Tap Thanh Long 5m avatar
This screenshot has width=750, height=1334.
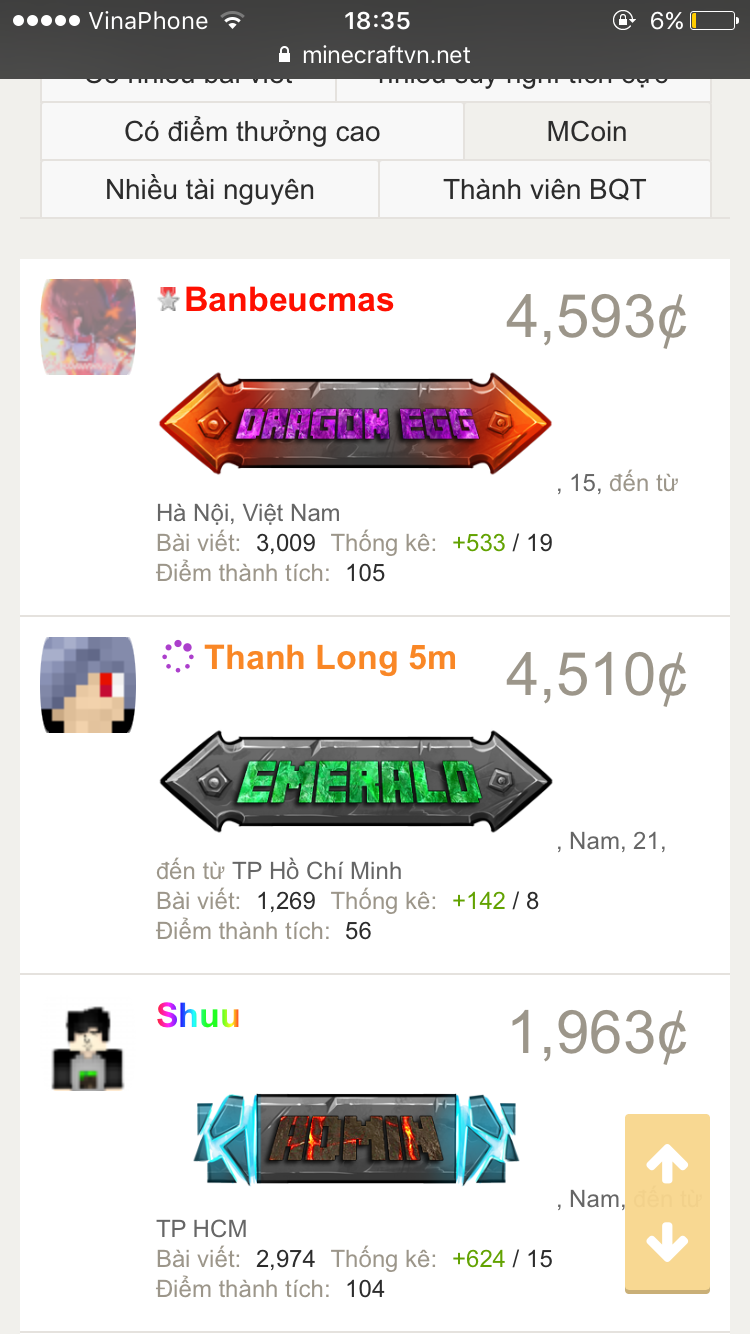88,685
